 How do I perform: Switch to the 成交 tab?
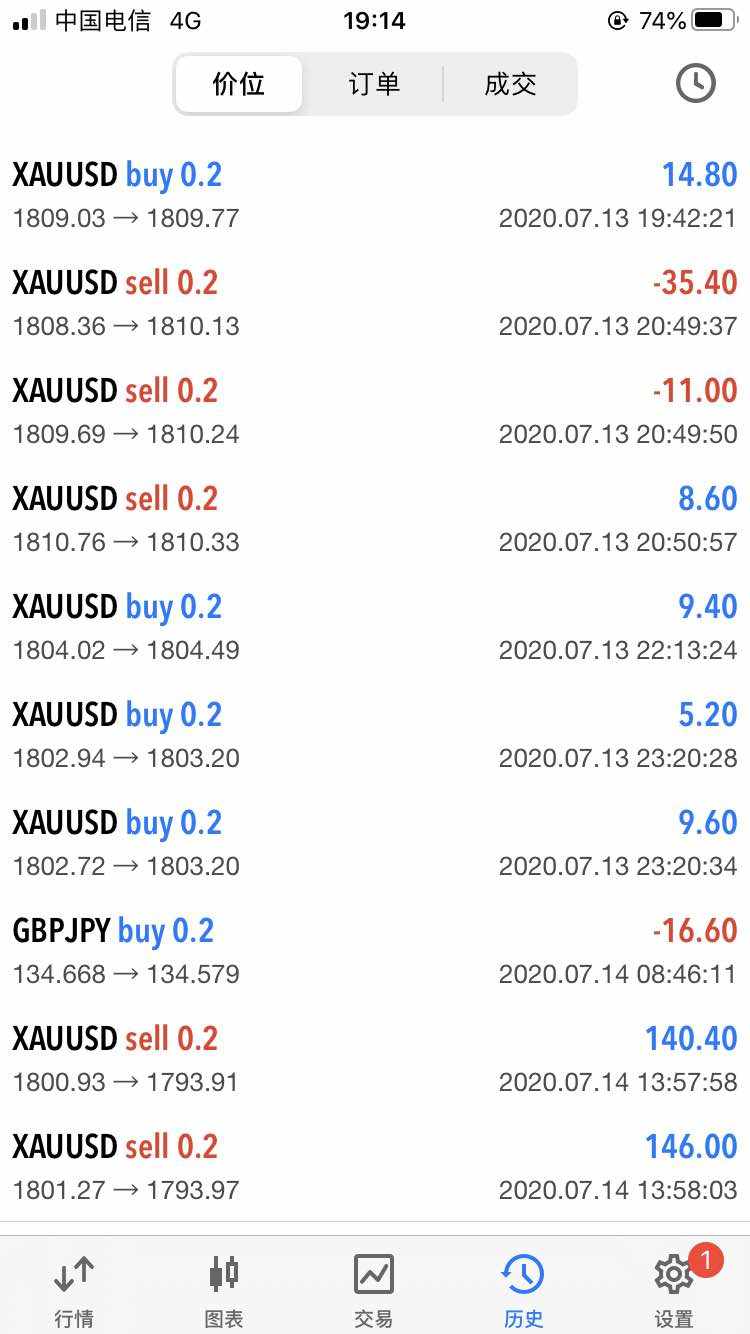click(x=510, y=84)
